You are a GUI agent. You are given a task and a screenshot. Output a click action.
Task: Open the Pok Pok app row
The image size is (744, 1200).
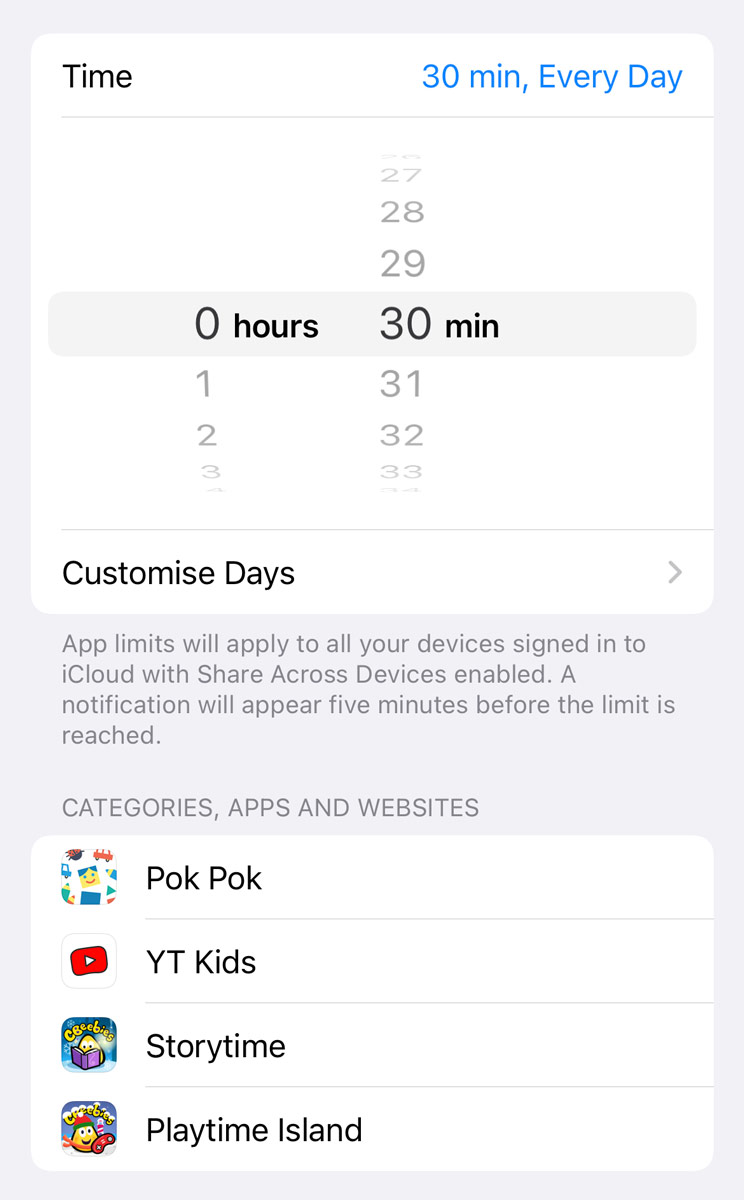click(x=372, y=878)
